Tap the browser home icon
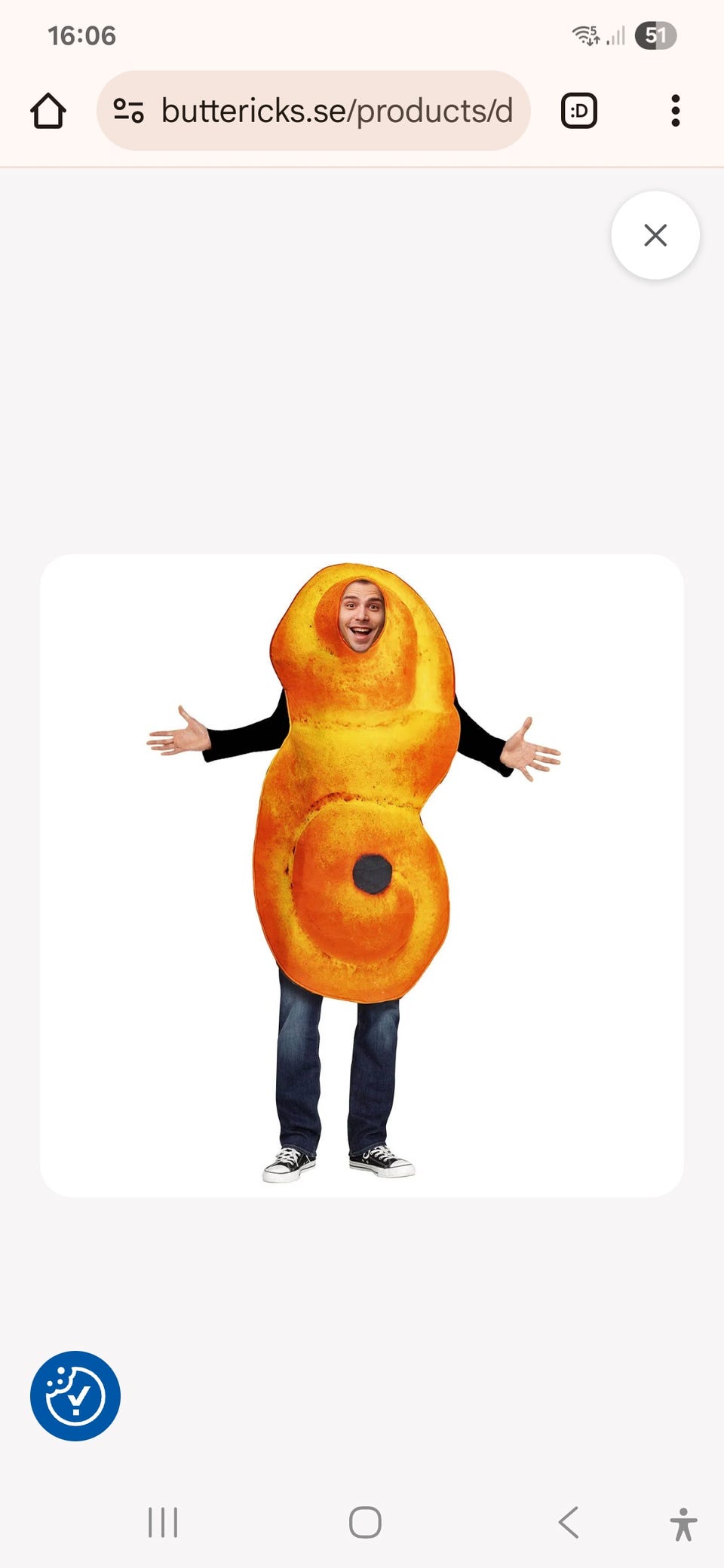This screenshot has width=724, height=1568. click(48, 111)
